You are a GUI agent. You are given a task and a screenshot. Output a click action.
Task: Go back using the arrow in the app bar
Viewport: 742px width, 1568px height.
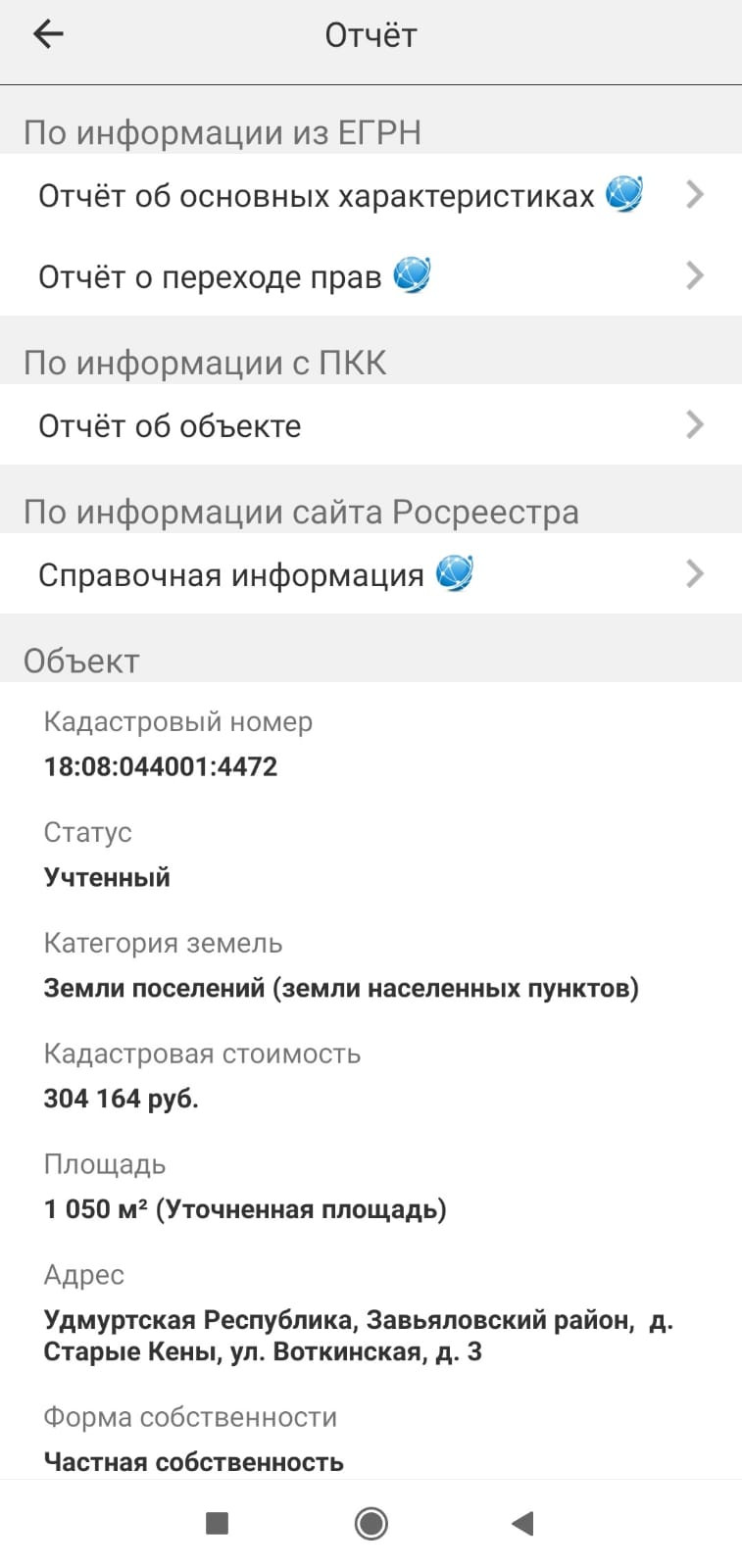coord(47,34)
